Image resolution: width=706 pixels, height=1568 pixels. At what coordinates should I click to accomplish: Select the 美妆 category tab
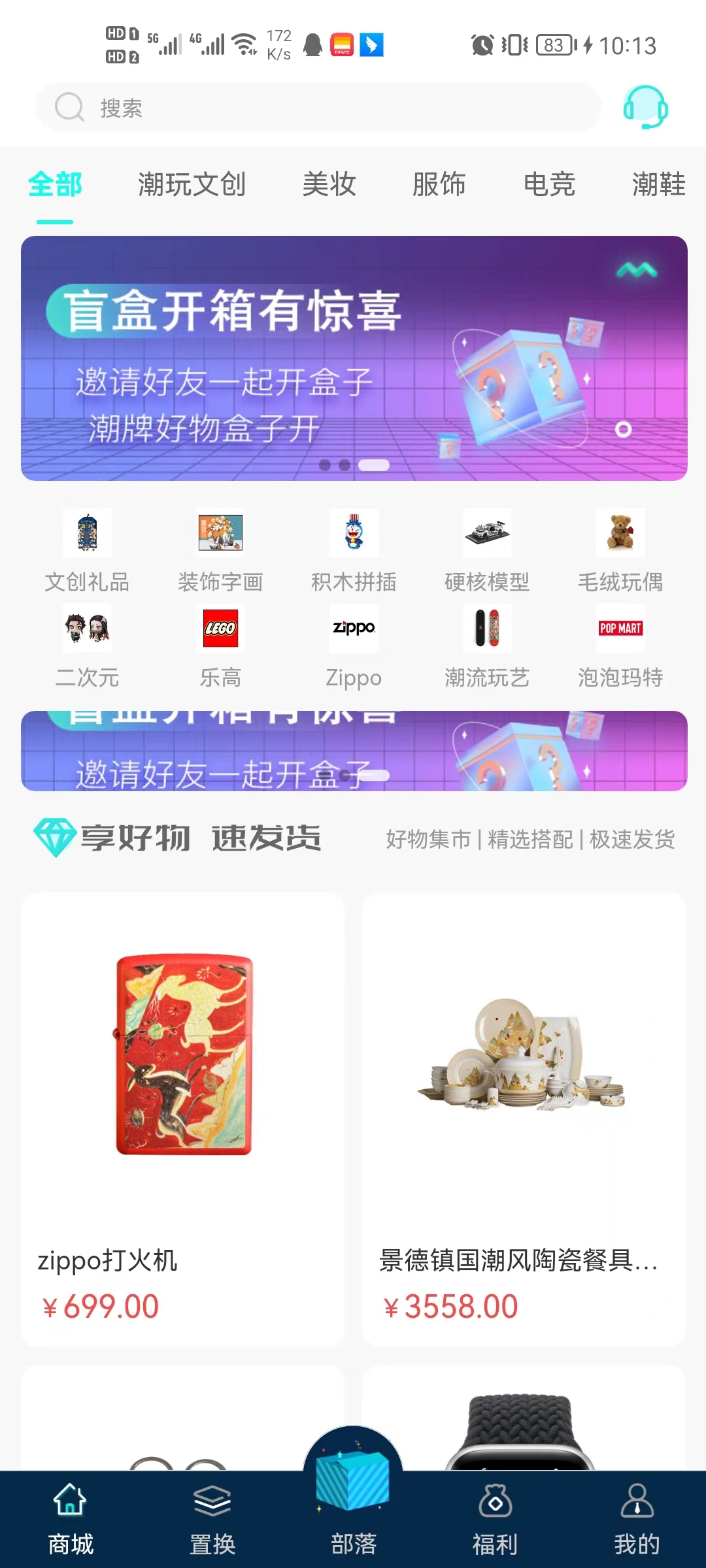click(x=329, y=184)
